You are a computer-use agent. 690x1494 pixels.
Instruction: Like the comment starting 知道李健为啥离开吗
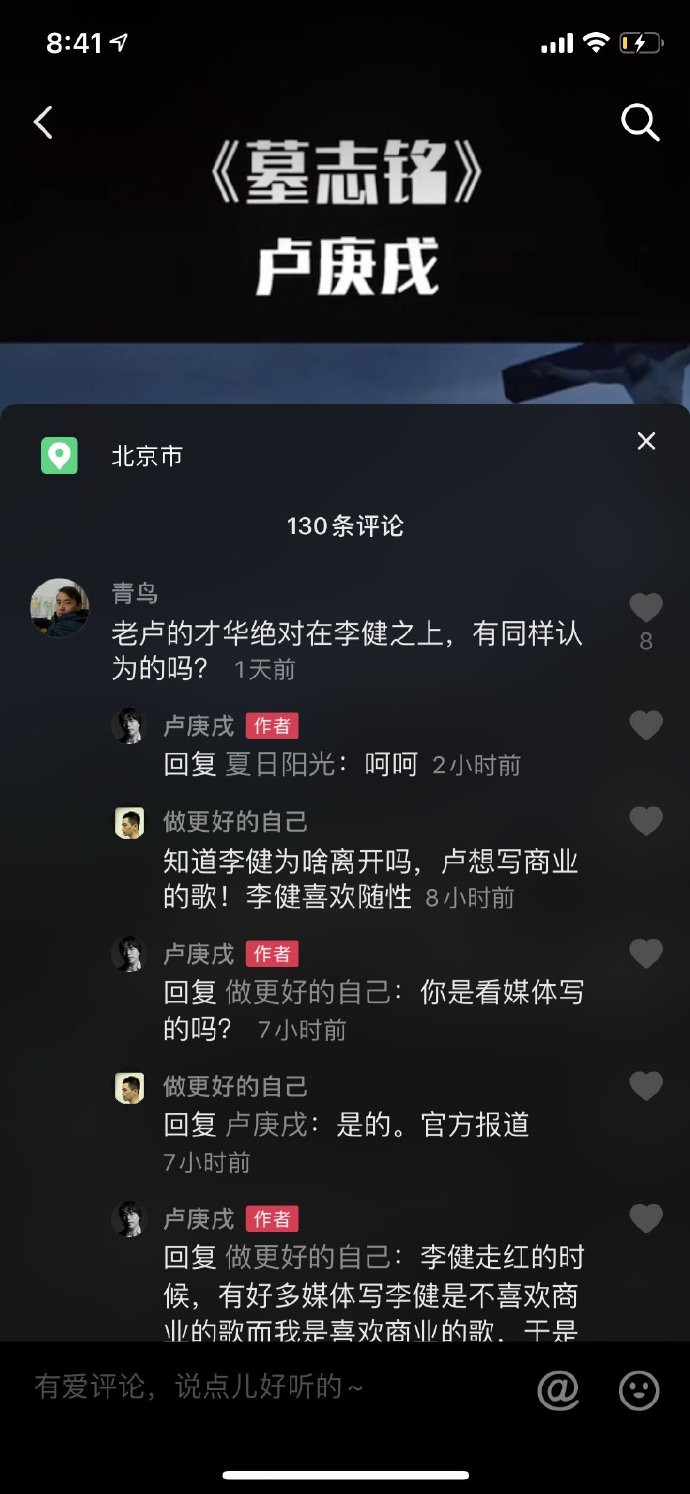click(x=646, y=822)
